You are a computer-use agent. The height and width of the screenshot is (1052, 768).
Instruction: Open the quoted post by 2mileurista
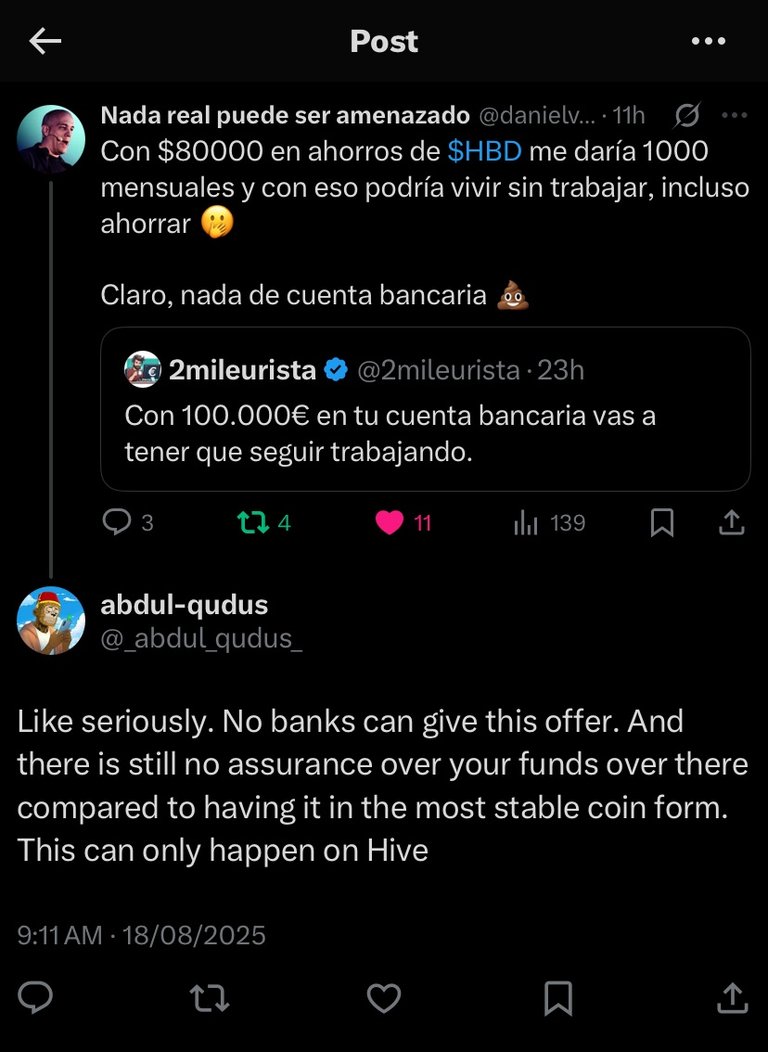click(x=425, y=408)
